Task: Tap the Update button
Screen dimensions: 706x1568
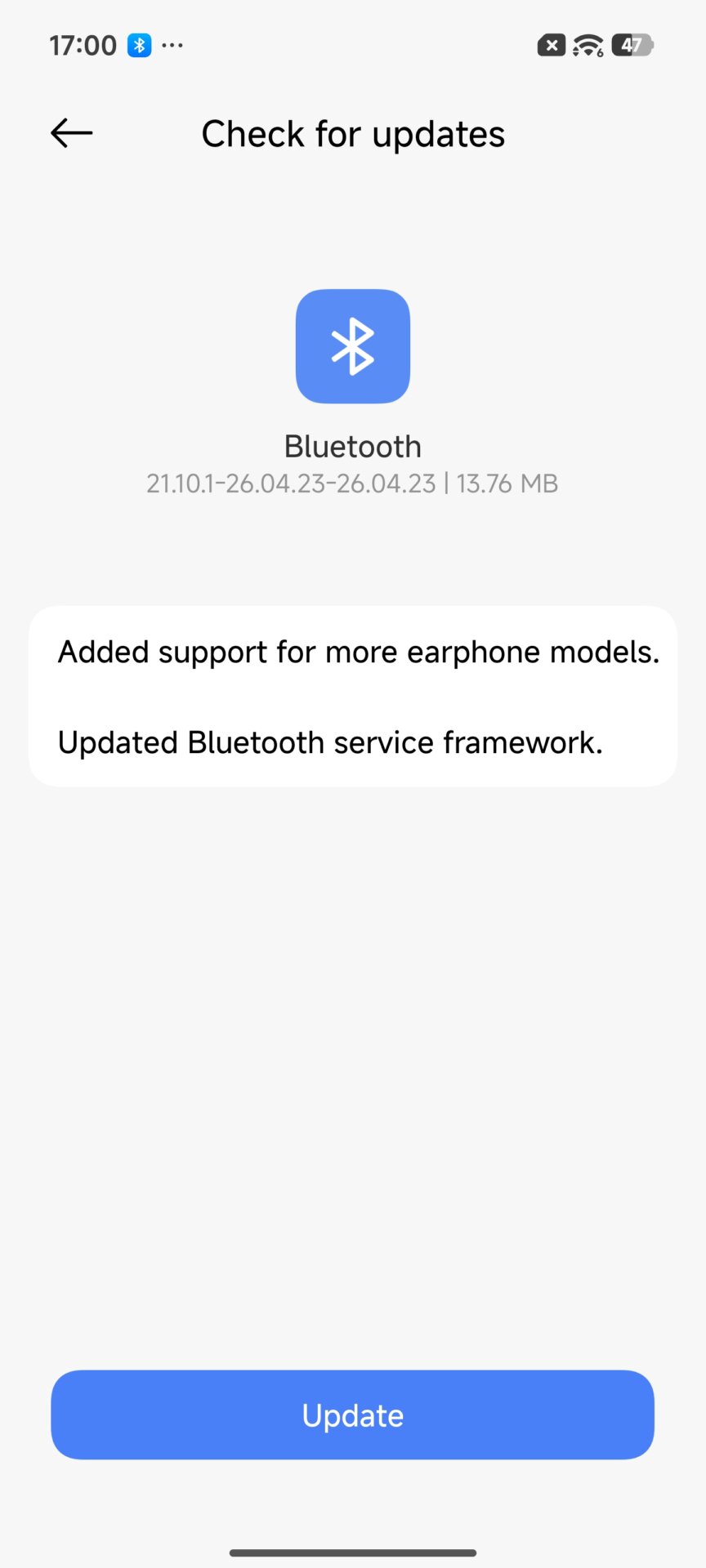Action: coord(352,1415)
